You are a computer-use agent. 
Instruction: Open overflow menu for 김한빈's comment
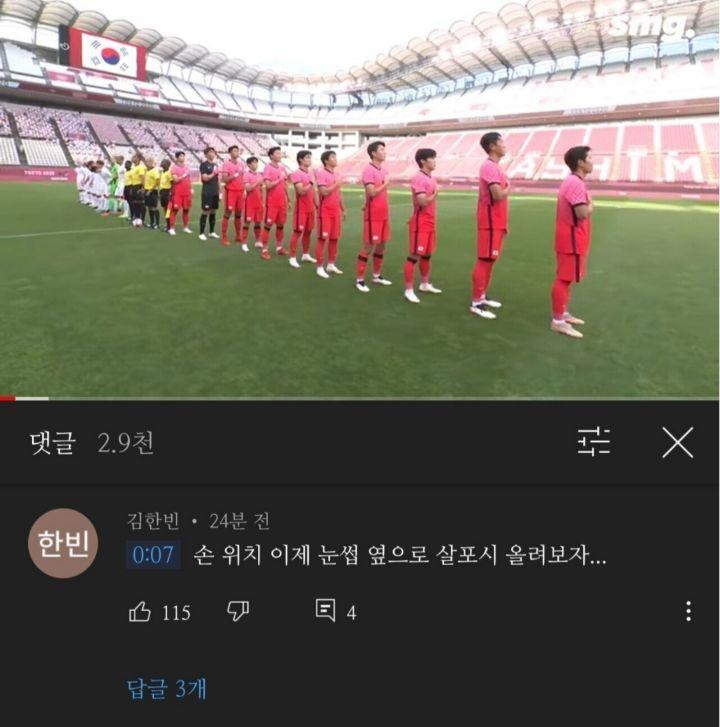[x=688, y=611]
